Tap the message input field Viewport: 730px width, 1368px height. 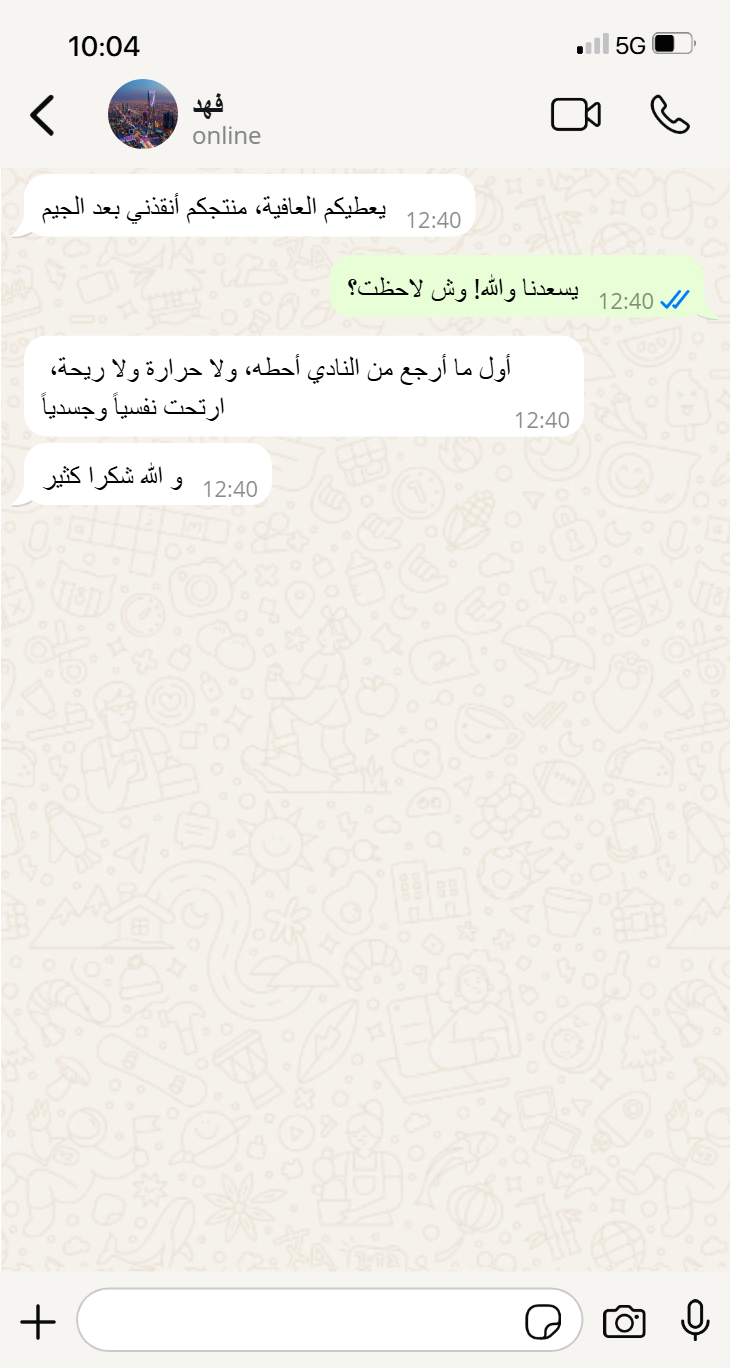pyautogui.click(x=300, y=1322)
